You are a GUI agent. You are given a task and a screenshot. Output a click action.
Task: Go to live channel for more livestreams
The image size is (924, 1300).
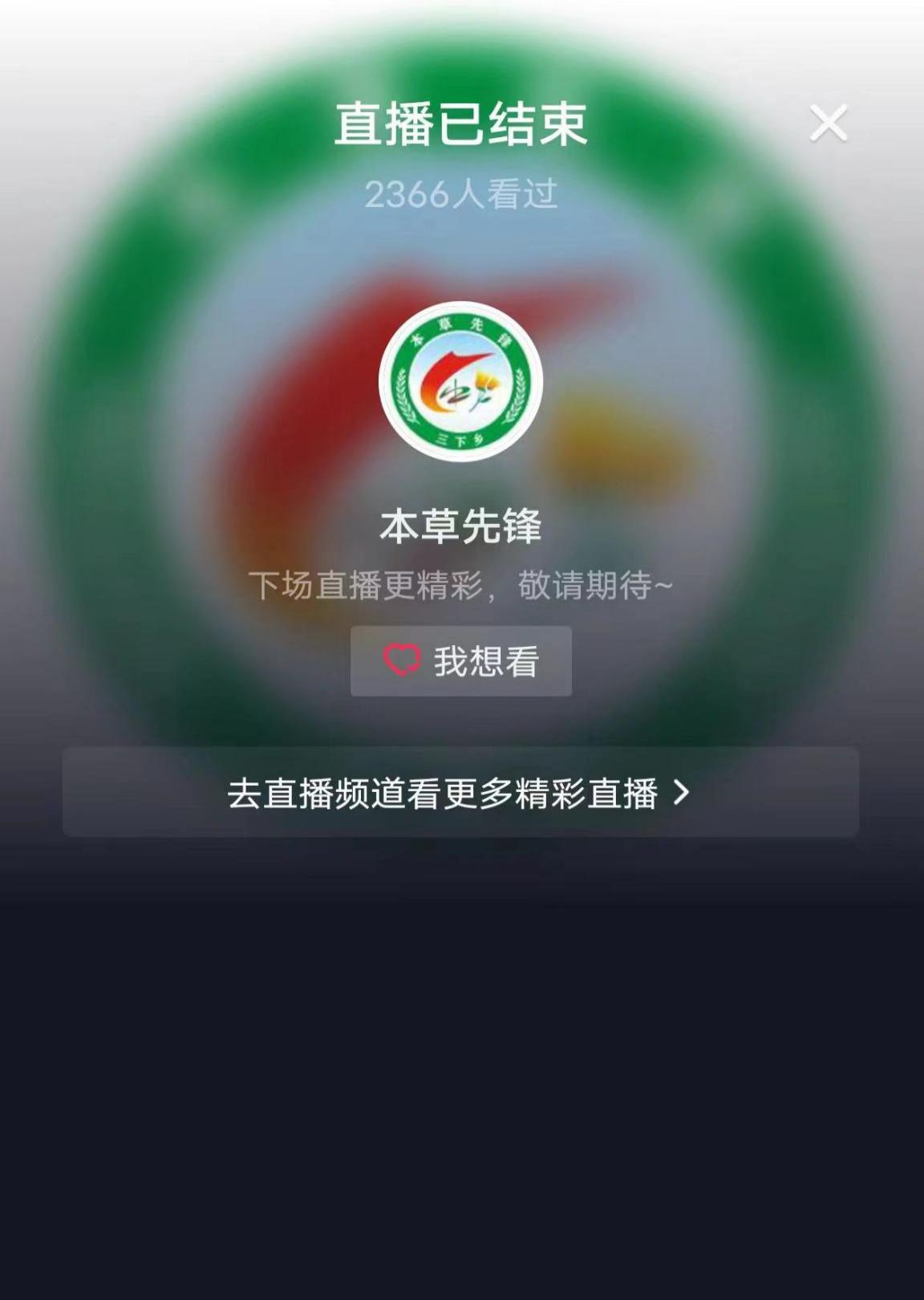[460, 793]
